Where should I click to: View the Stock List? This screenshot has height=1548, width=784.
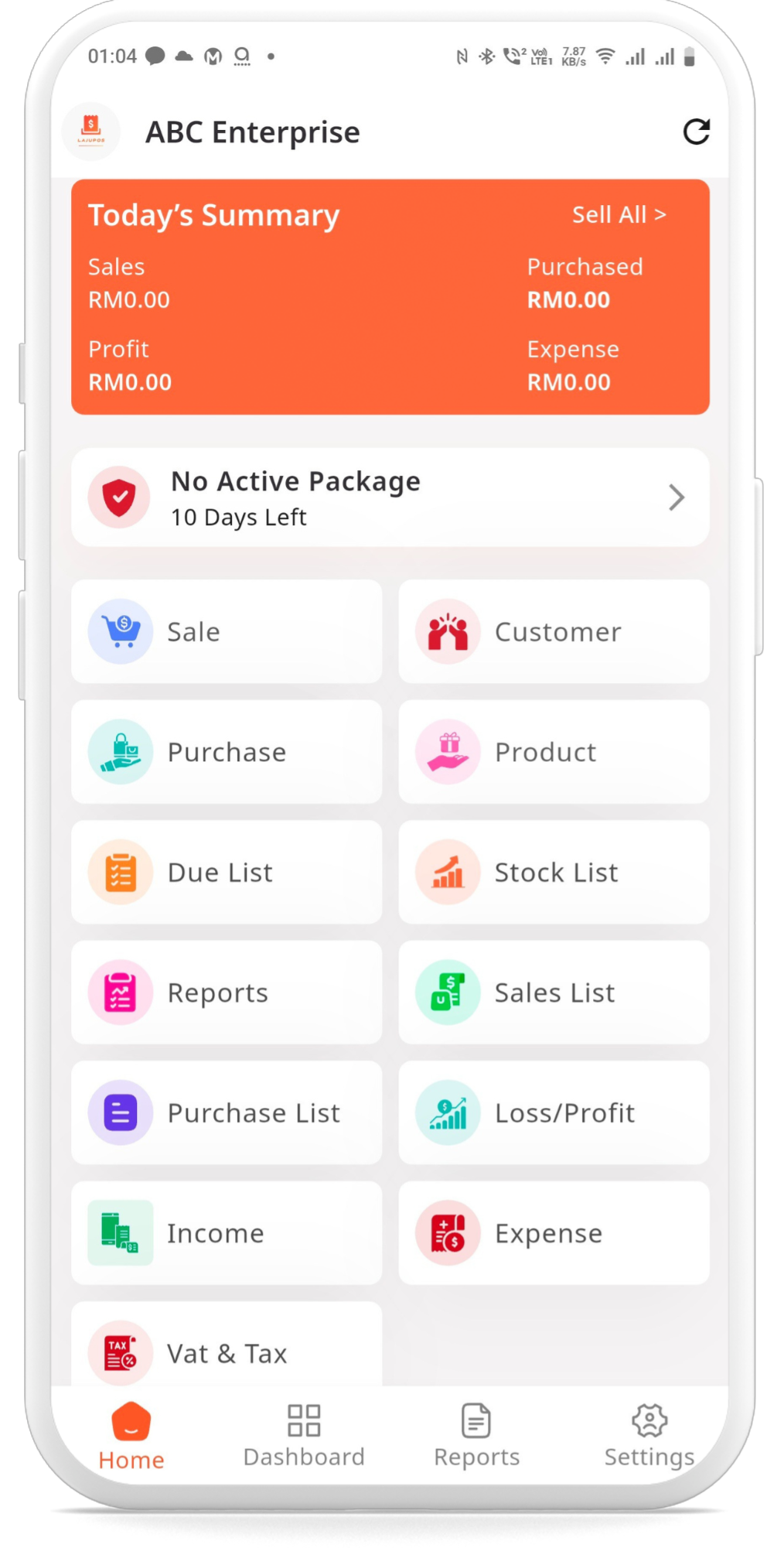(554, 873)
